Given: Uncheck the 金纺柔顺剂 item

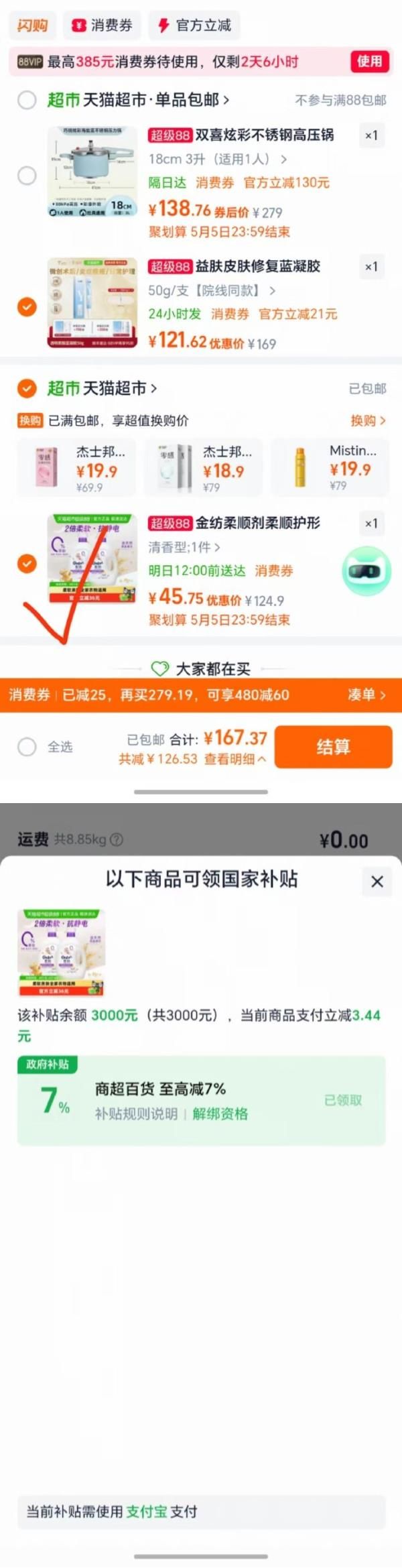Looking at the screenshot, I should click(27, 563).
